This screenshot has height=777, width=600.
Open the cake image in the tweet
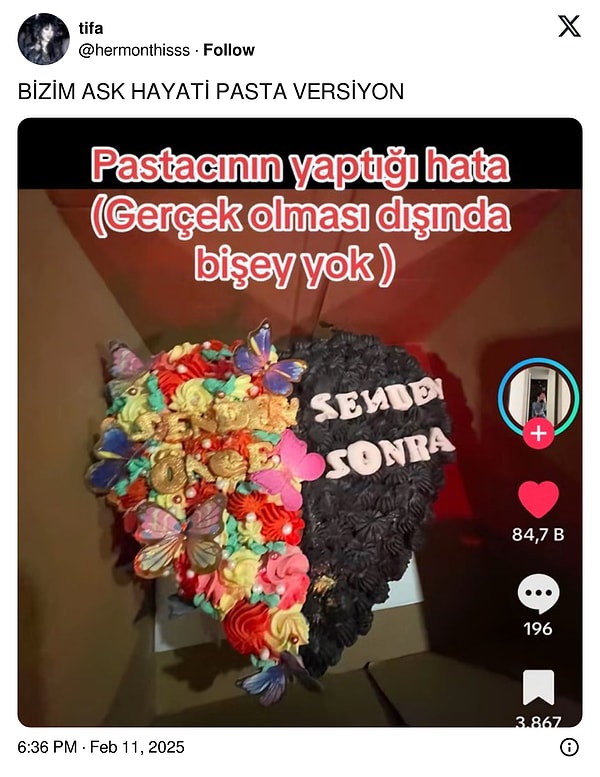click(x=300, y=420)
